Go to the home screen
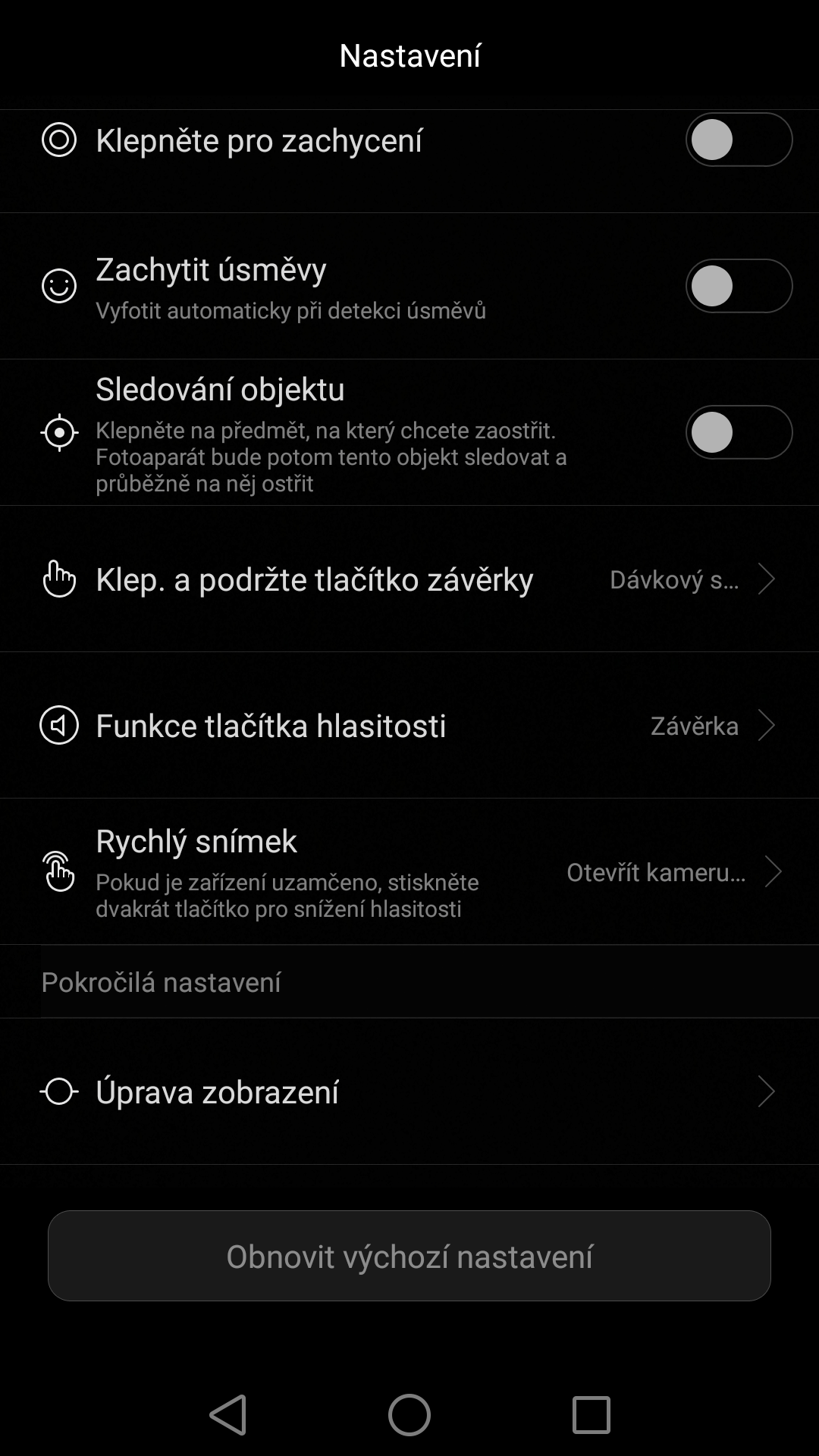The image size is (819, 1456). coord(409,1415)
